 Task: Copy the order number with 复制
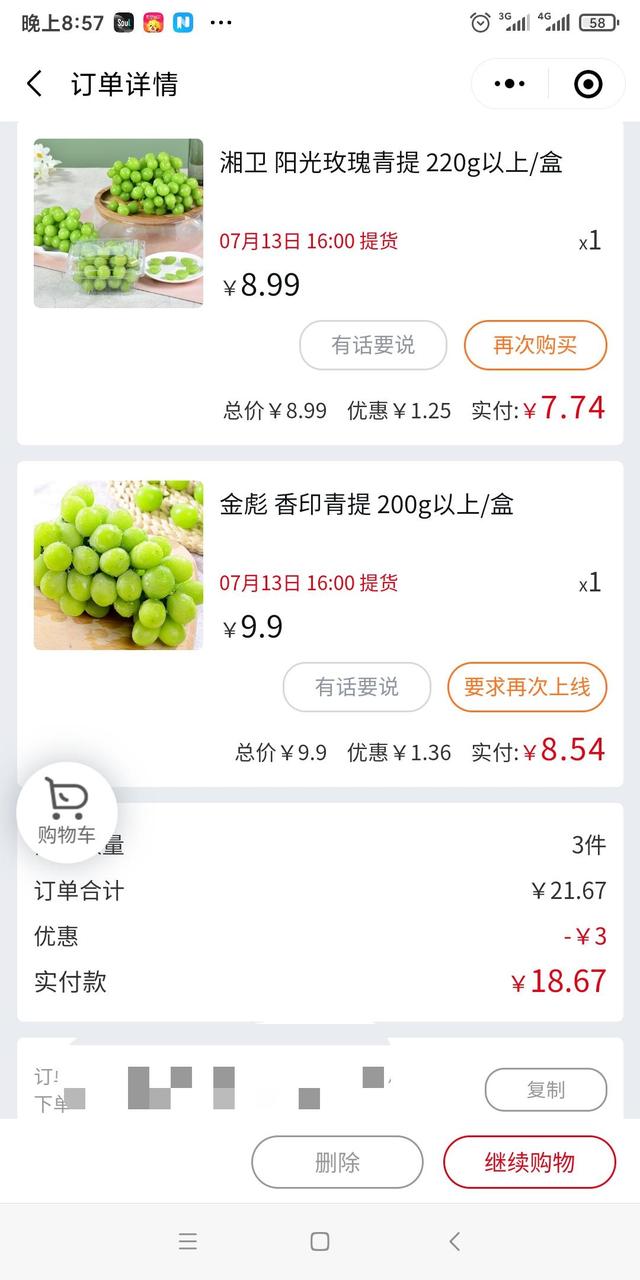coord(546,1090)
